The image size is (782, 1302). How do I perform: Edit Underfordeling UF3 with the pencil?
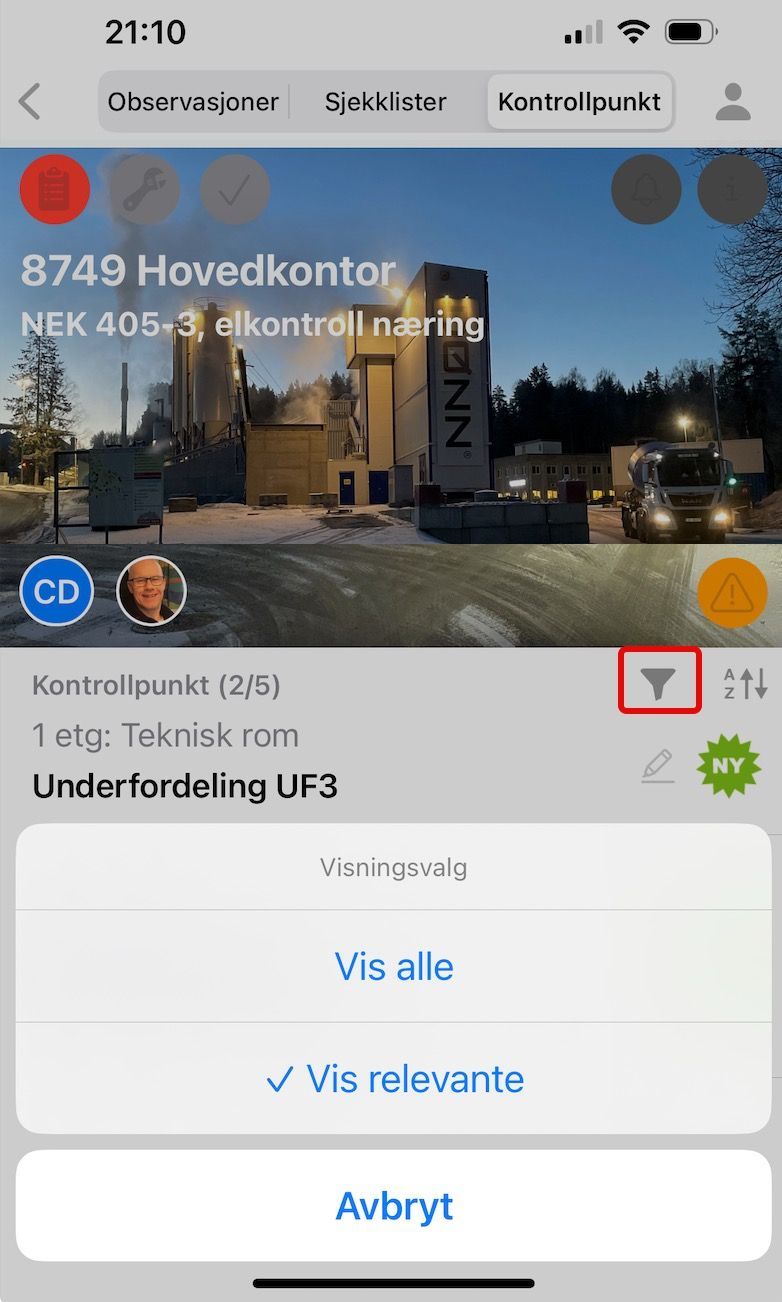coord(658,768)
